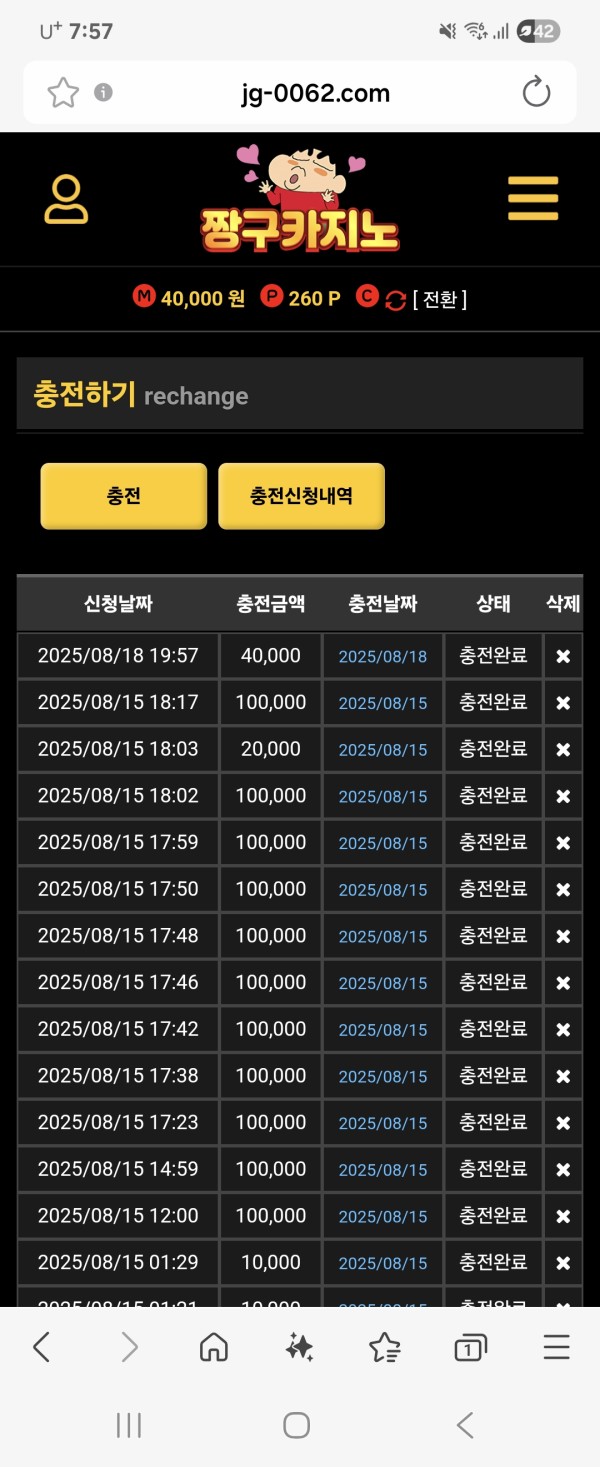Select the 충전 button
The width and height of the screenshot is (600, 1467).
124,496
